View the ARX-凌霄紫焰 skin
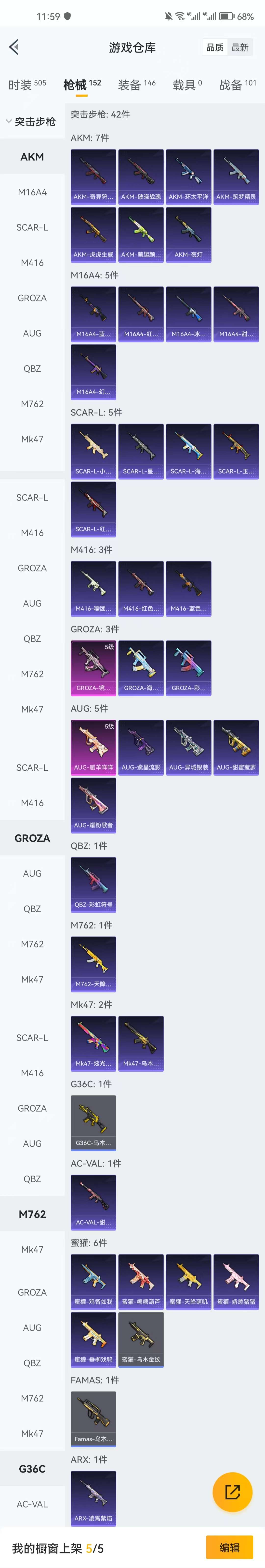265x1568 pixels. pyautogui.click(x=93, y=1497)
